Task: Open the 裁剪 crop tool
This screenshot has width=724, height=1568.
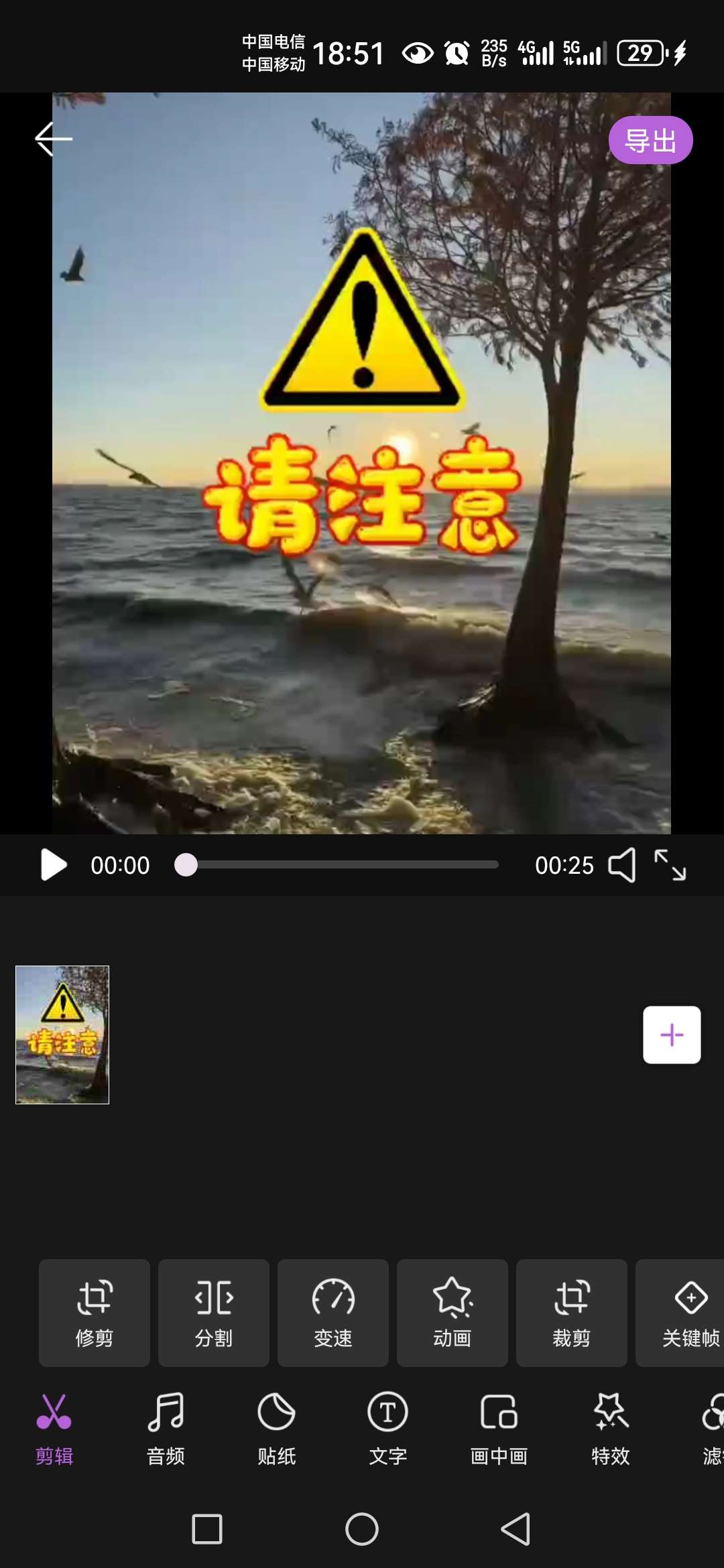Action: click(x=572, y=1313)
